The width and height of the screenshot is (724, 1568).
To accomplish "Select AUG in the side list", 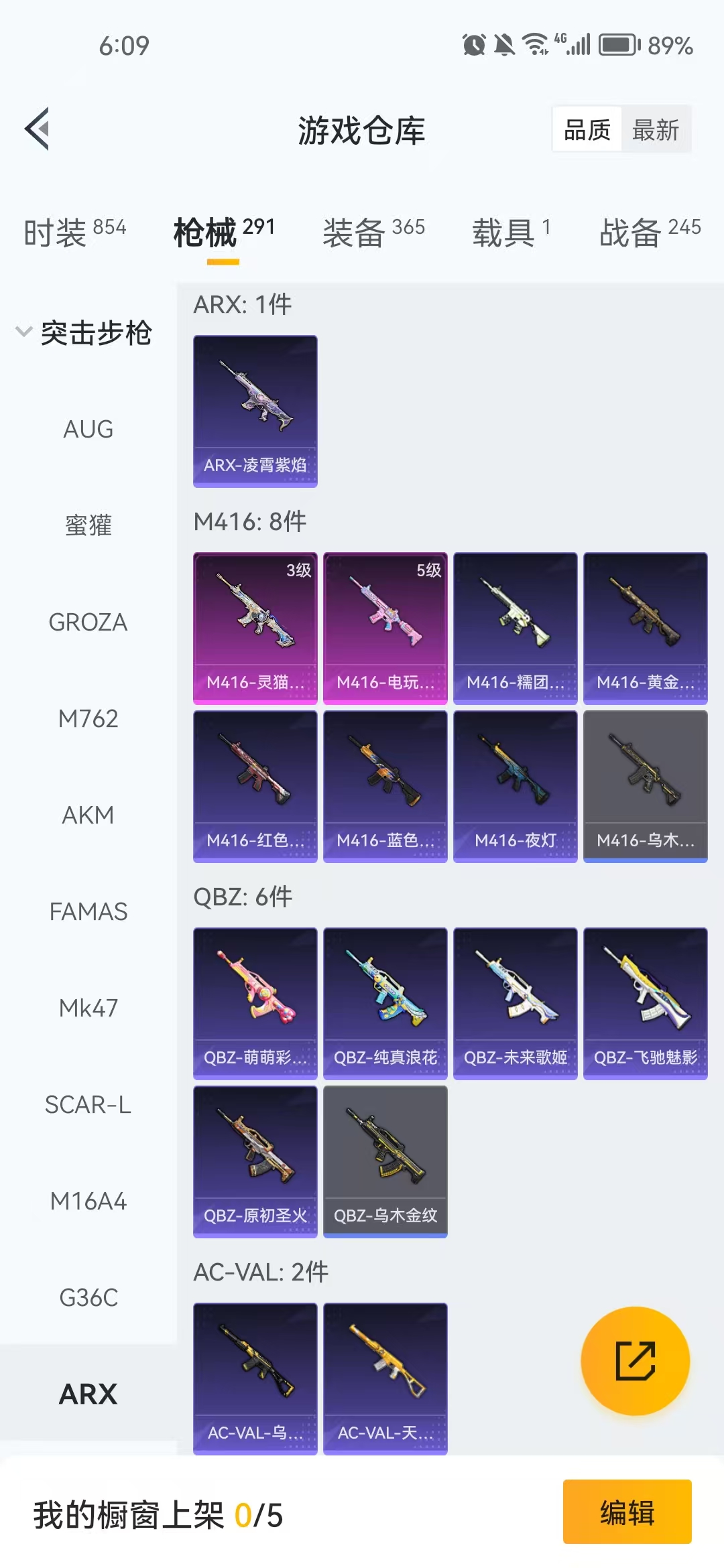I will click(88, 429).
